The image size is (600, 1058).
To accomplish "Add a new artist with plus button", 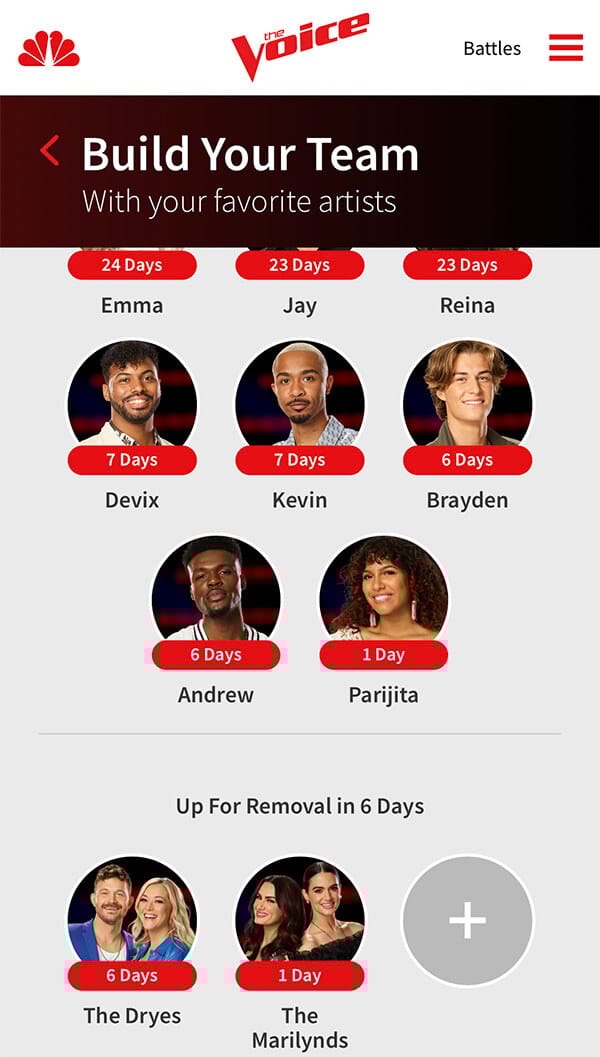I will [468, 921].
